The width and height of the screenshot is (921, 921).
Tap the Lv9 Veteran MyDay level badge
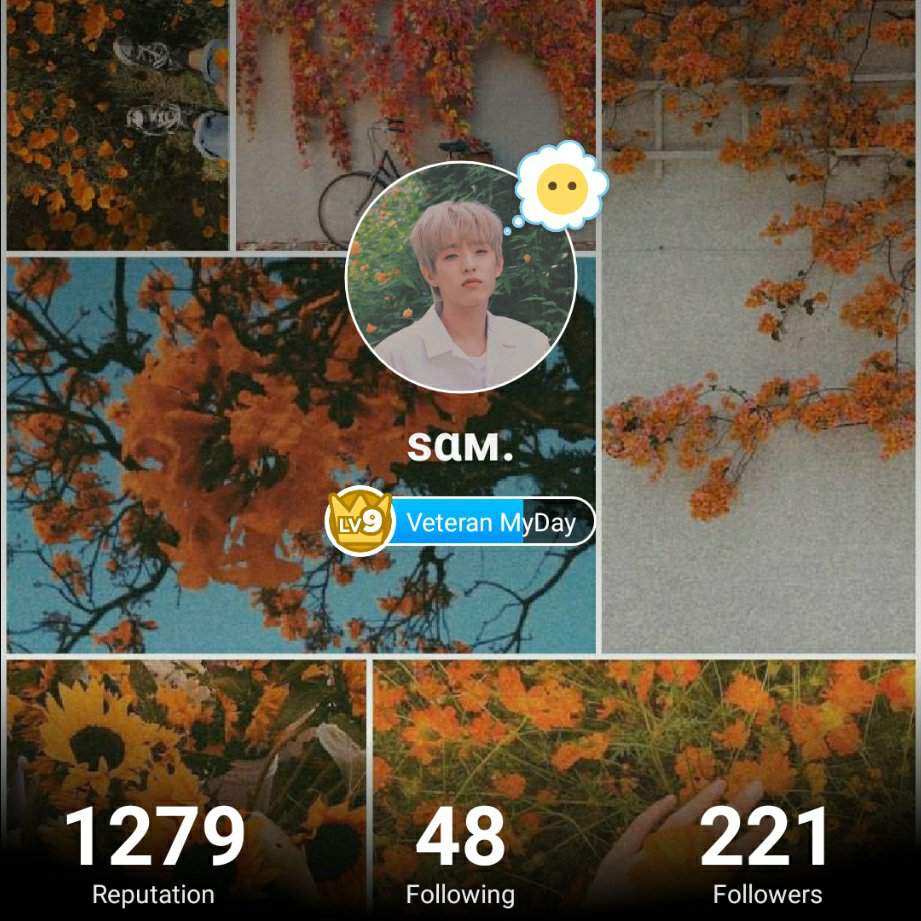(x=461, y=522)
